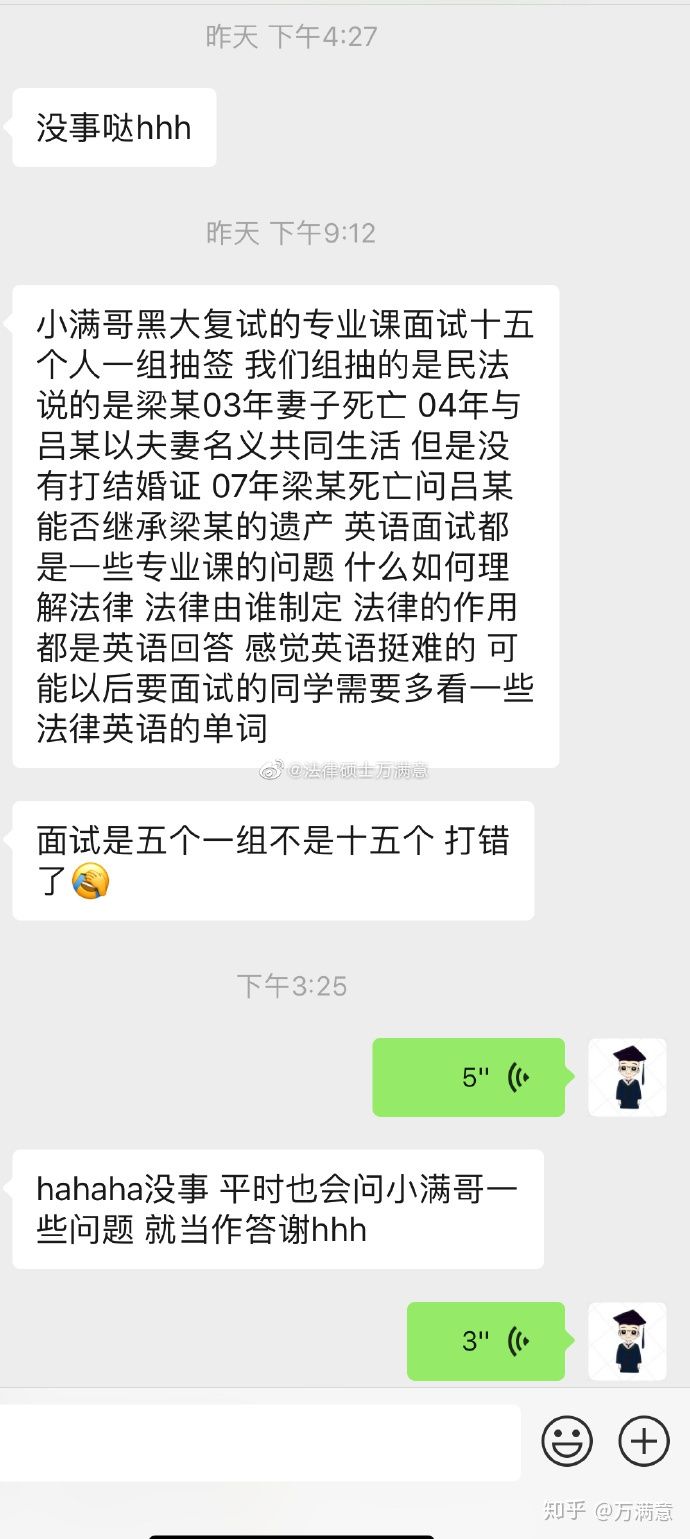Open sender avatar beside the 5-second voice message
The image size is (690, 1539).
627,1077
